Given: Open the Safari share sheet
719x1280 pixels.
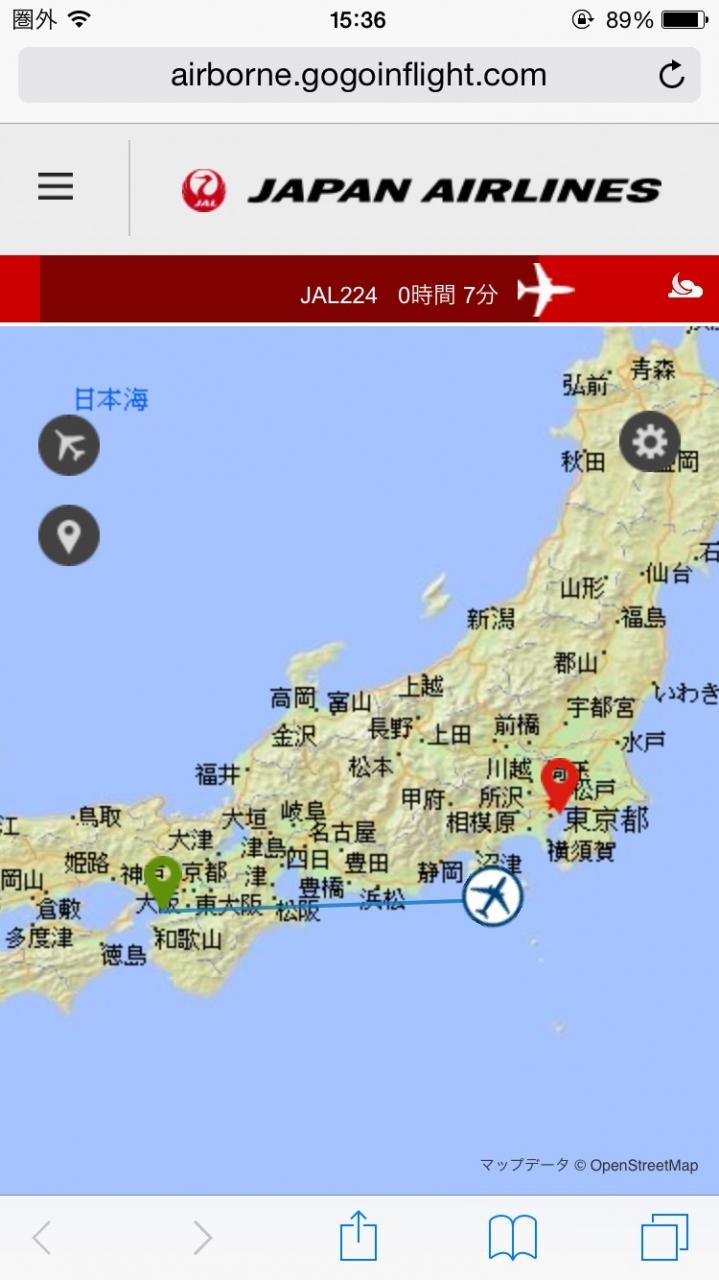Looking at the screenshot, I should [358, 1237].
